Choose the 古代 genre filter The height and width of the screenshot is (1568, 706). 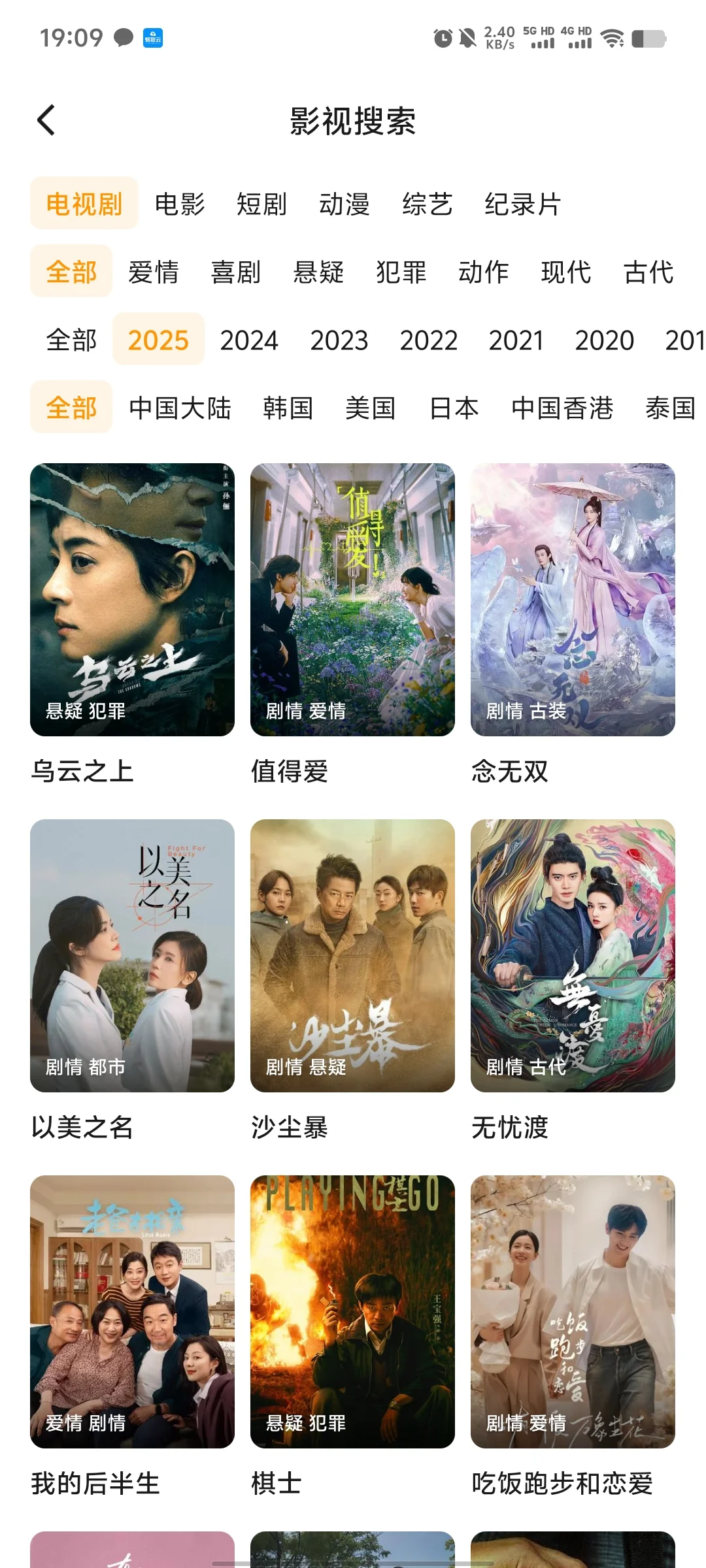648,272
